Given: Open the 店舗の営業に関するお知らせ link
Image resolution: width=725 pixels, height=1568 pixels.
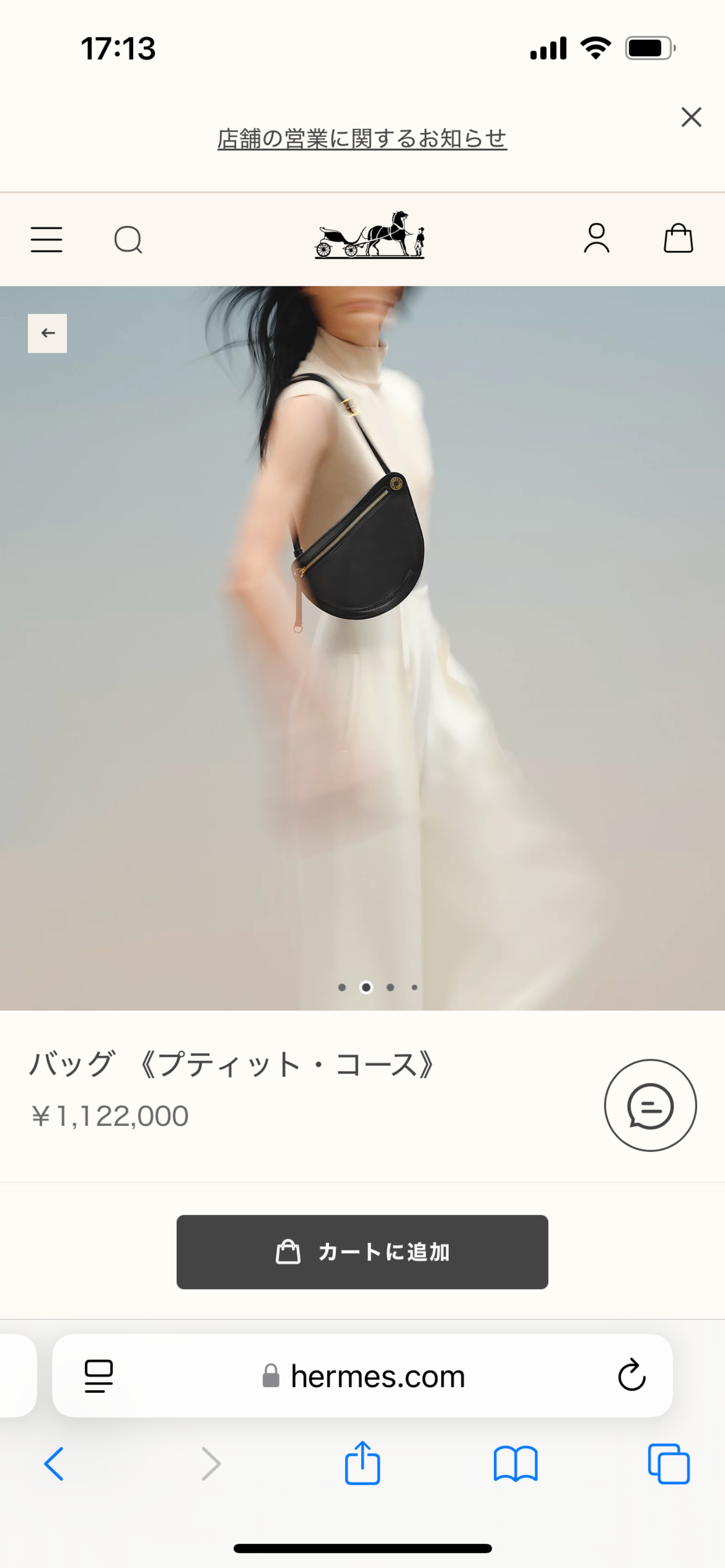Looking at the screenshot, I should [362, 139].
